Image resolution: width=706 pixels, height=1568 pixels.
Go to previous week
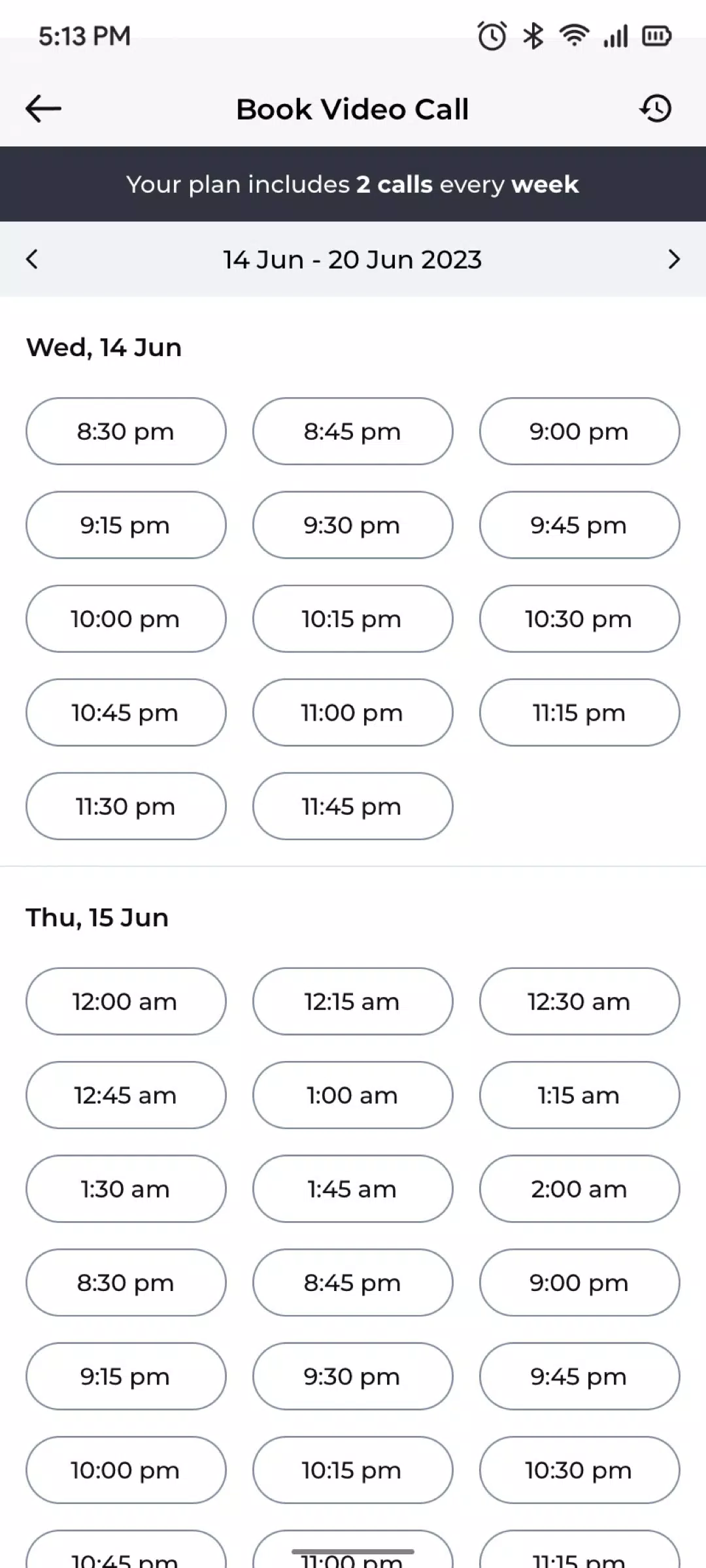pyautogui.click(x=32, y=259)
